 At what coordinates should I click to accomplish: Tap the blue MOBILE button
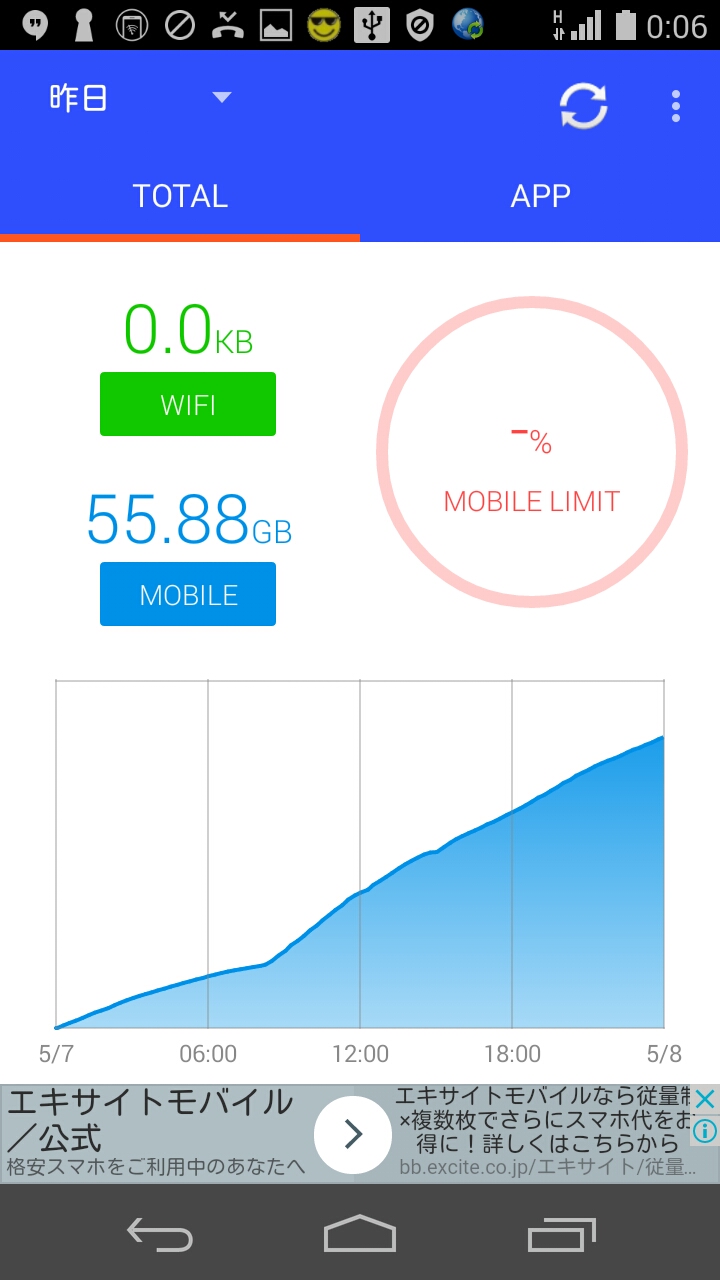point(188,594)
